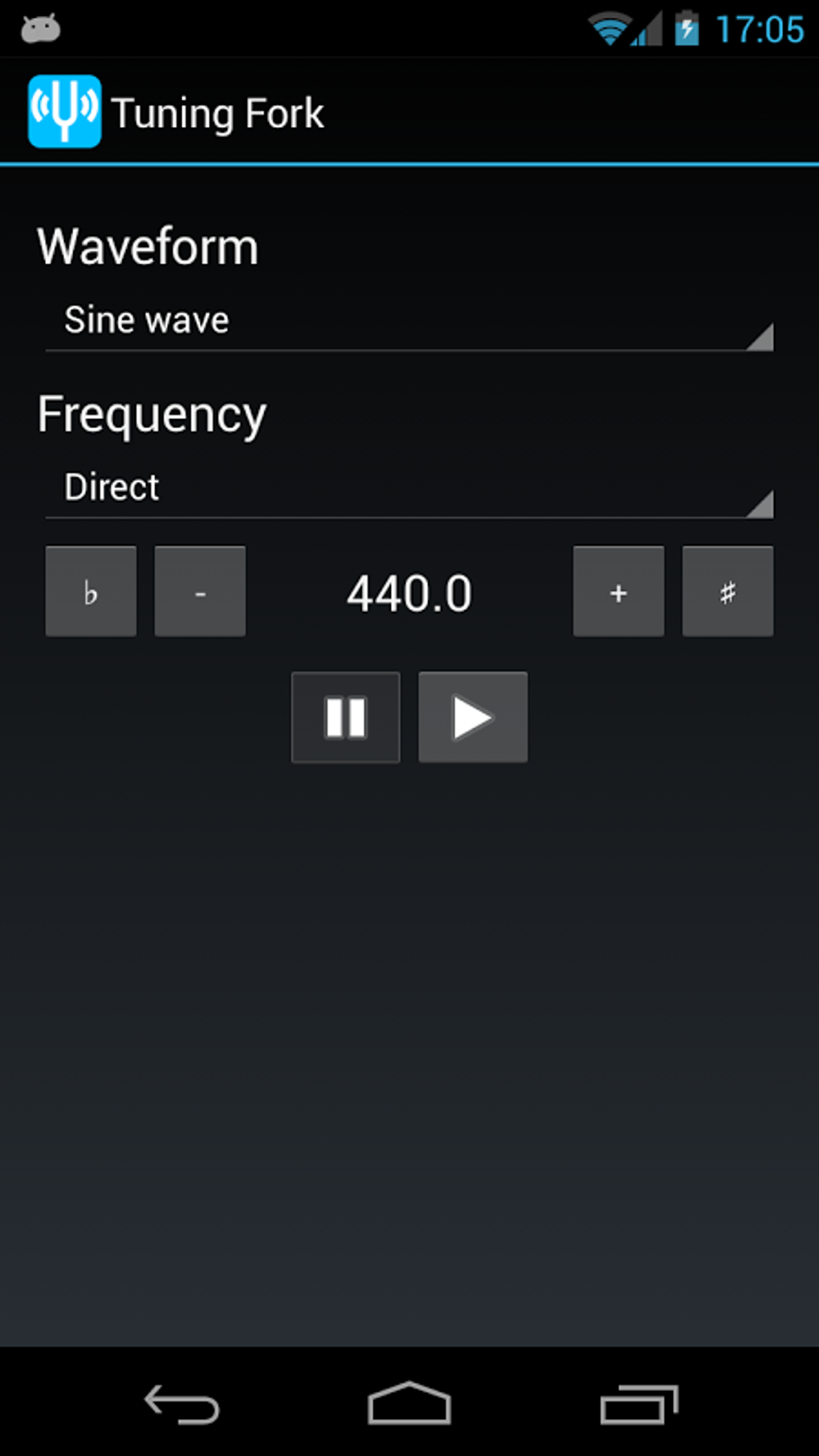
Task: Tap the plus button to increase frequency
Action: pos(617,592)
